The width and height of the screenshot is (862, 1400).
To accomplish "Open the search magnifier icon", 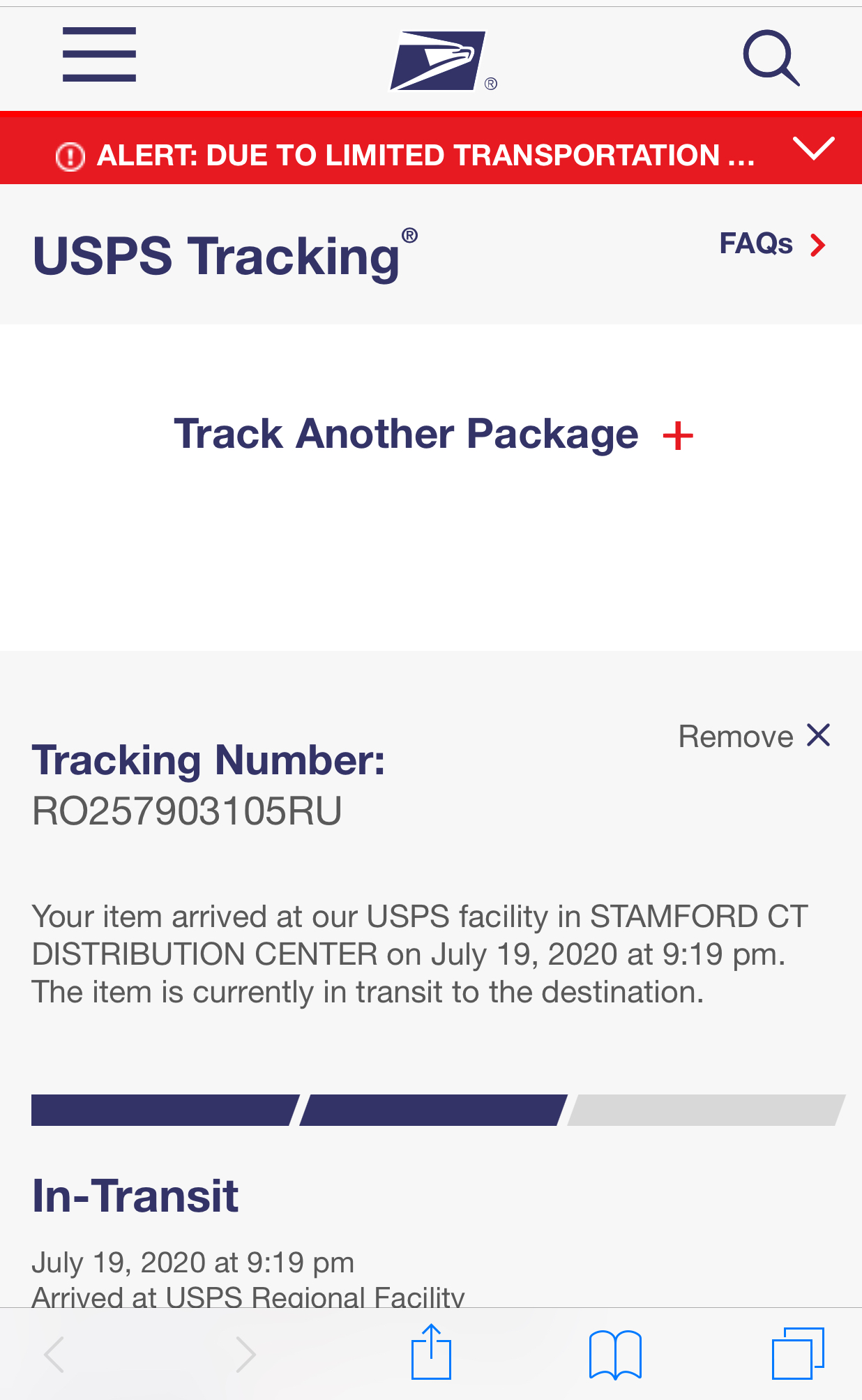I will (x=771, y=58).
